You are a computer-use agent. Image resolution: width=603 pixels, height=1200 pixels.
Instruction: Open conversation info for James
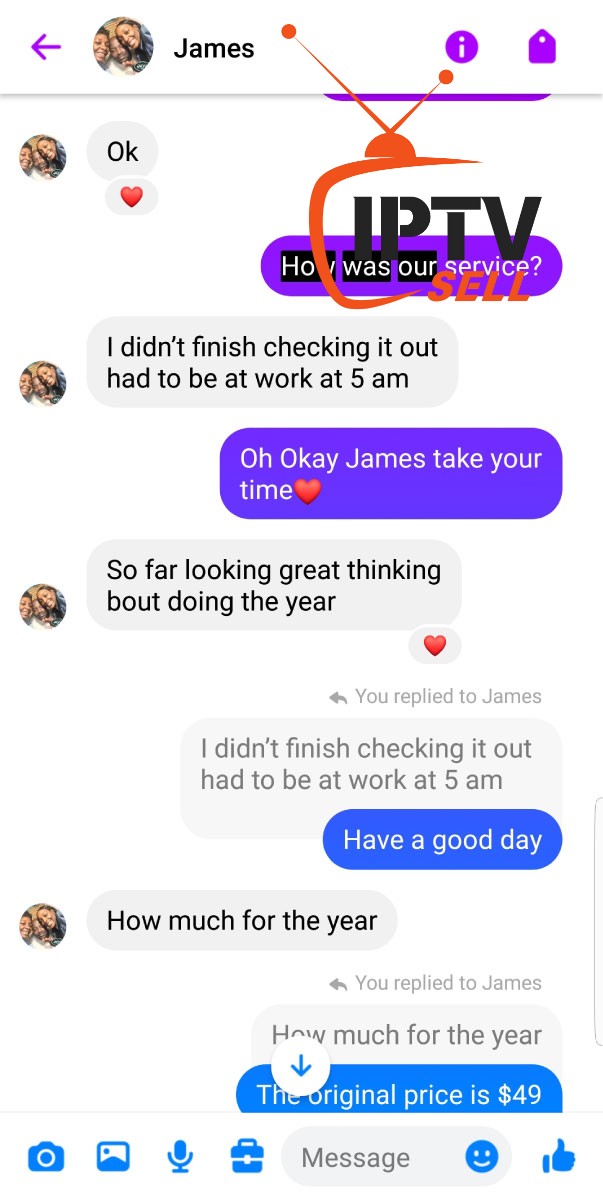pos(461,47)
